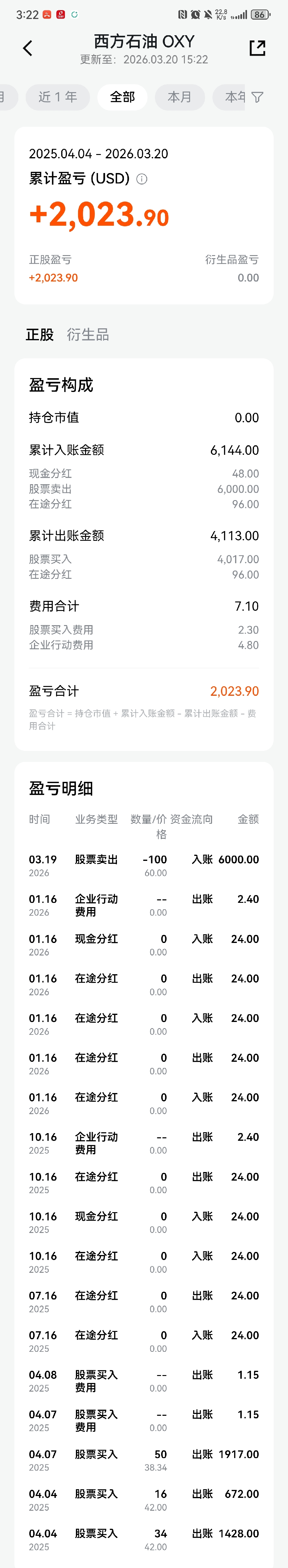Go back using the top-left arrow
Image resolution: width=288 pixels, height=1568 pixels.
[28, 49]
